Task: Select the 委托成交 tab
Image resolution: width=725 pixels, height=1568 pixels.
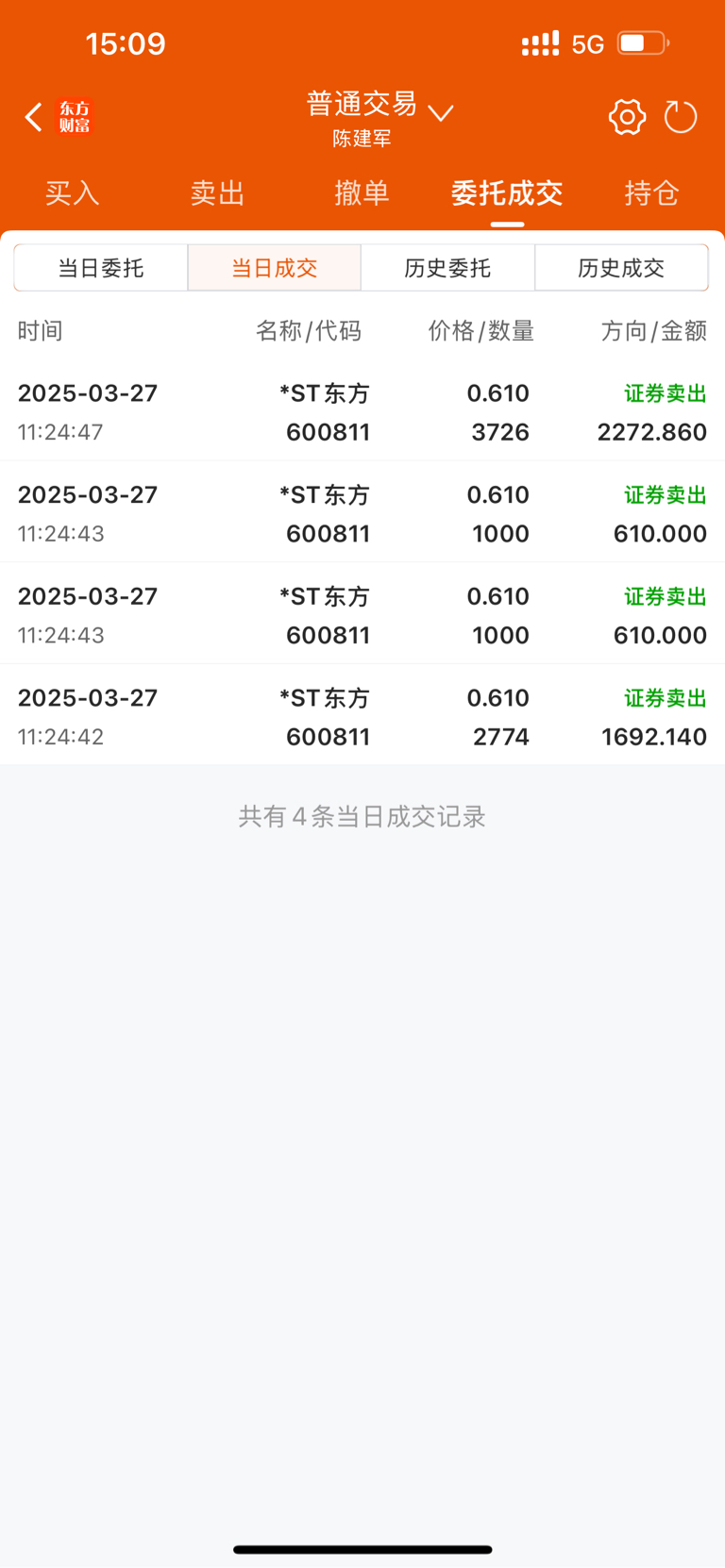Action: click(x=507, y=193)
